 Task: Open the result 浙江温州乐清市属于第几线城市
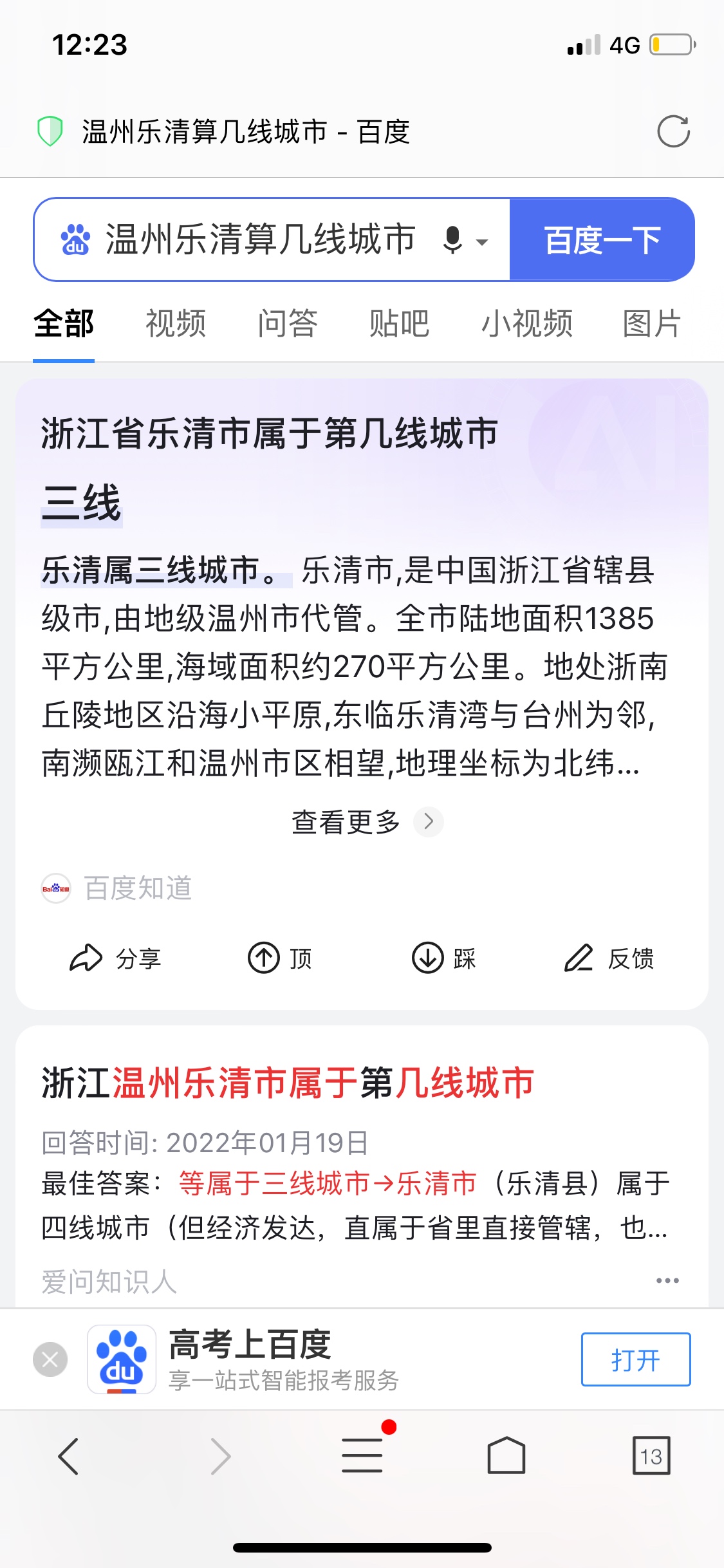[x=288, y=1083]
